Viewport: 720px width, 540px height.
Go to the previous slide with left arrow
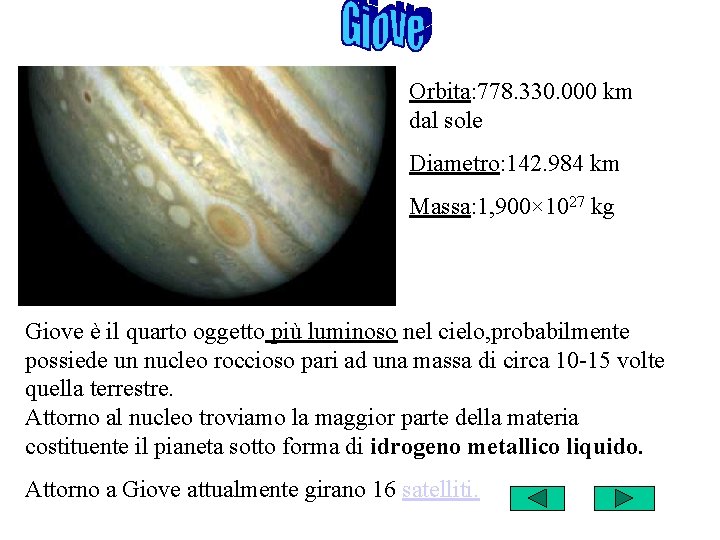537,498
